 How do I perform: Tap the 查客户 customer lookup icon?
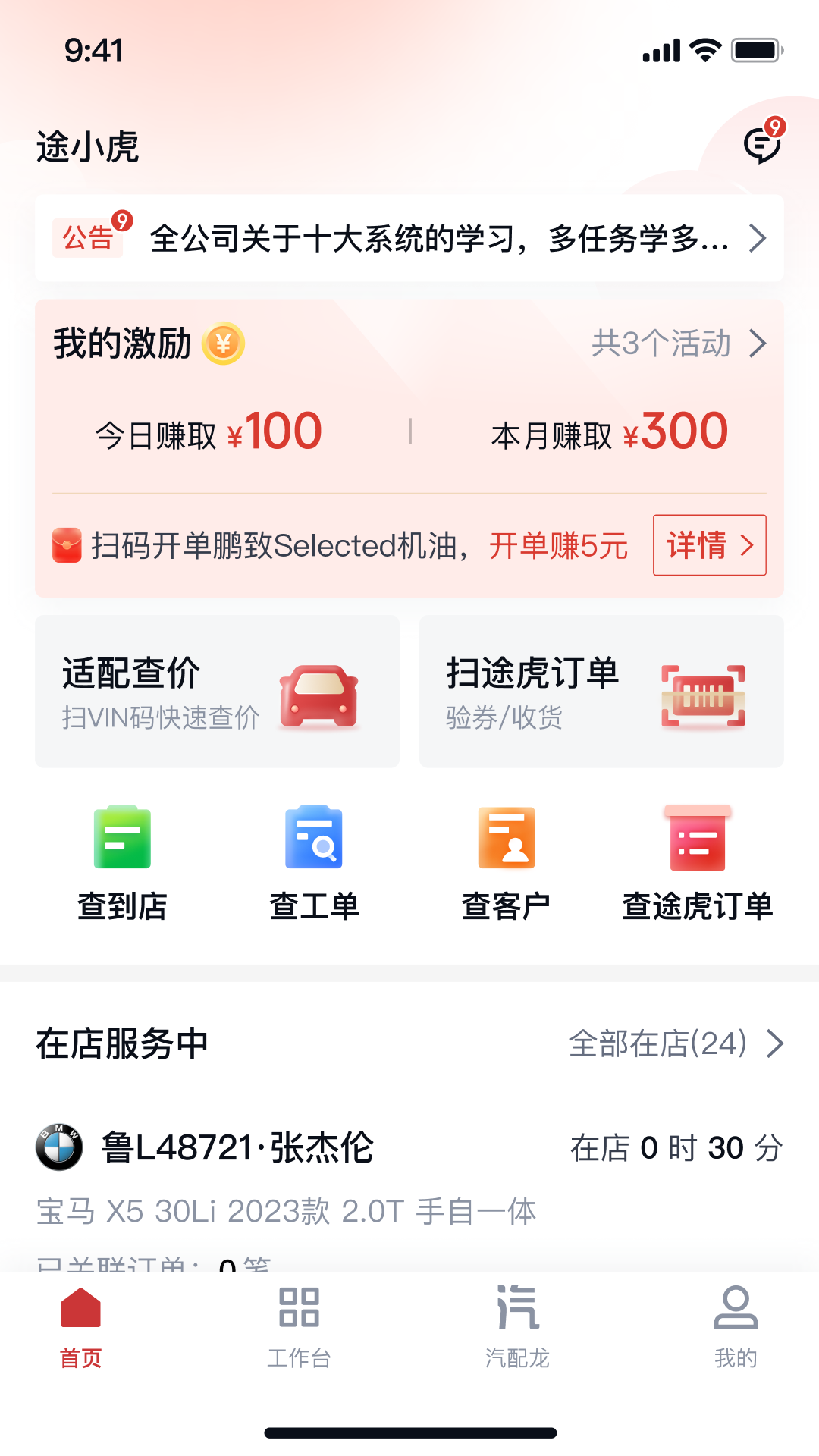(x=507, y=837)
